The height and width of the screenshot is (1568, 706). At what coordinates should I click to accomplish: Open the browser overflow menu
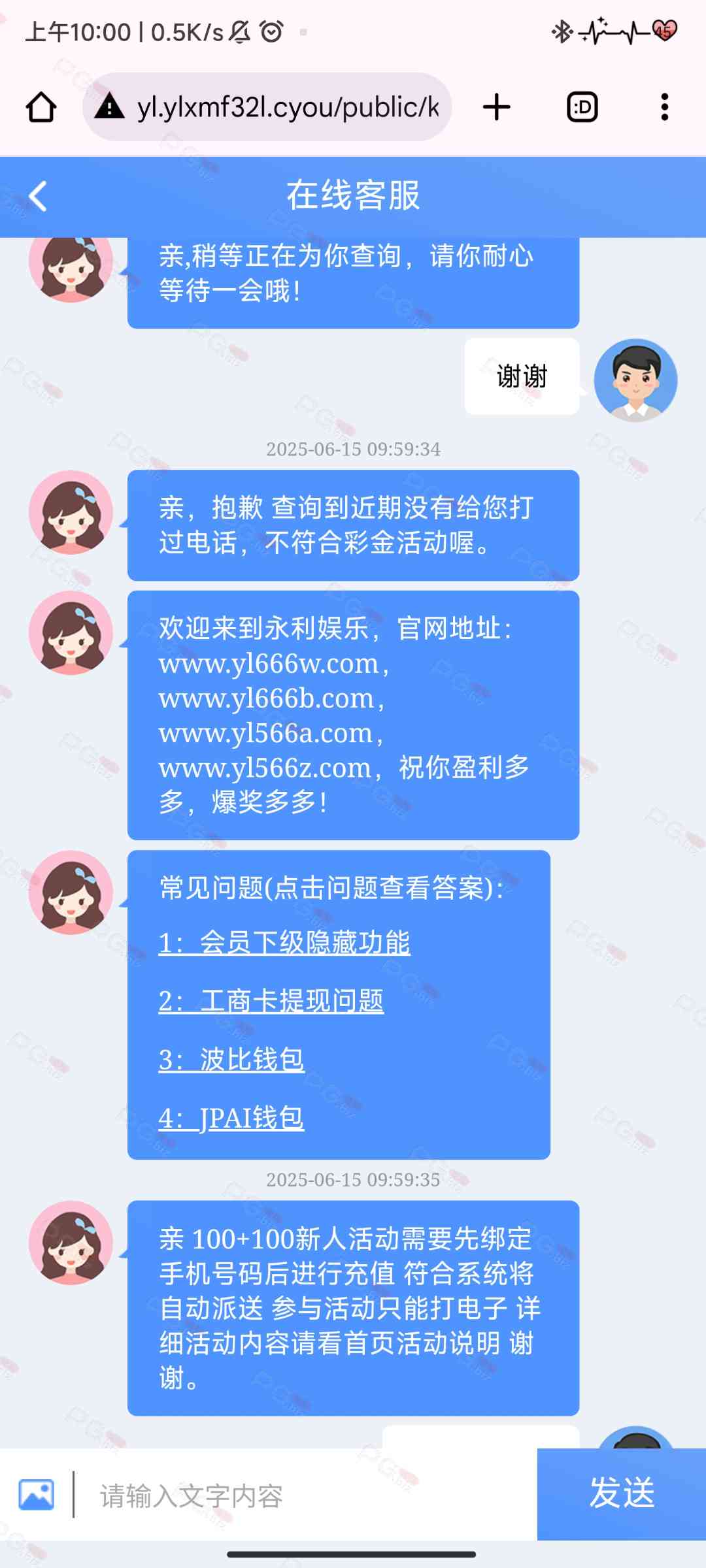(664, 107)
